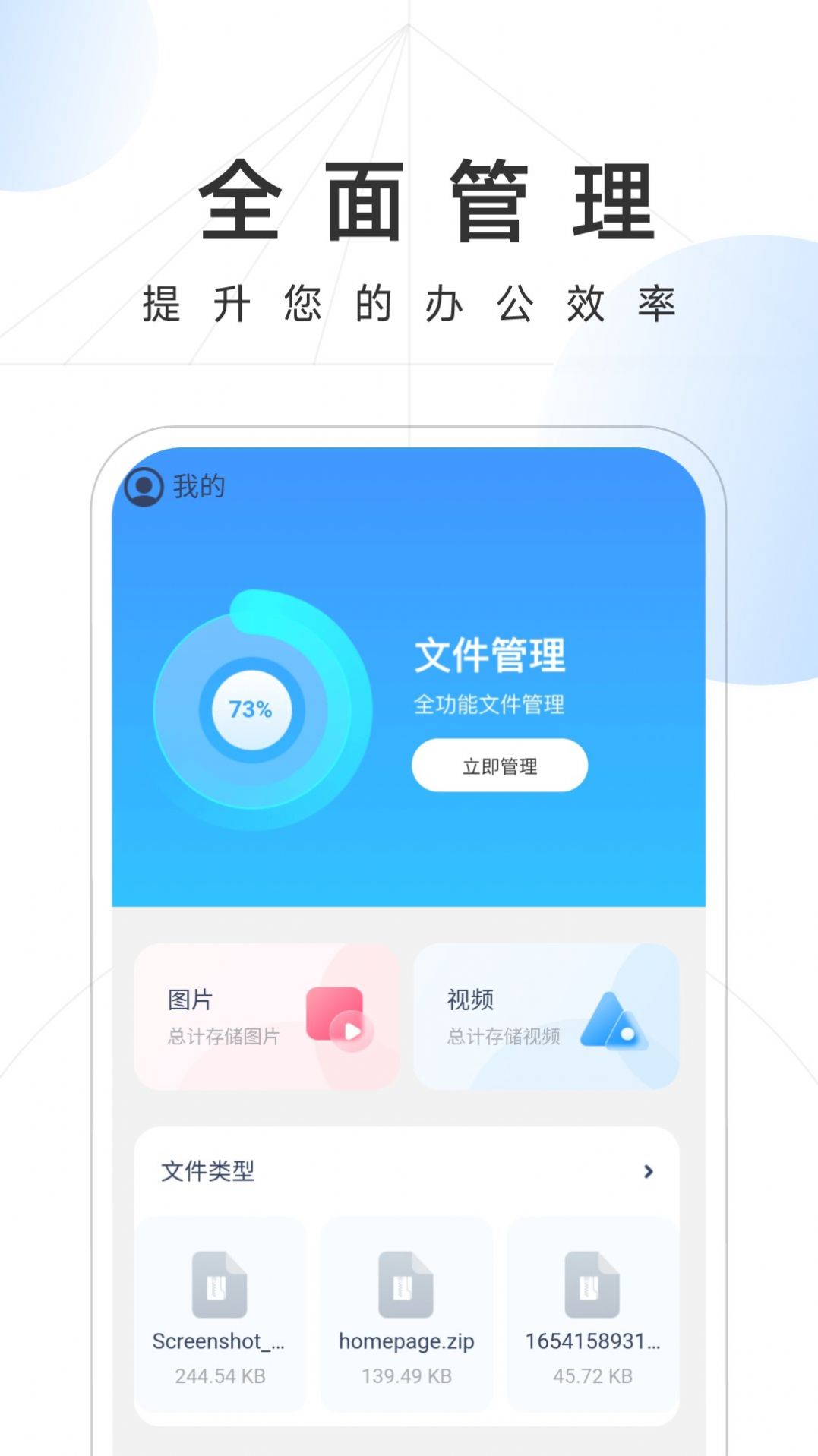Screen dimensions: 818x1456
Task: Expand the 文件类型 section via the chevron
Action: tap(647, 1171)
